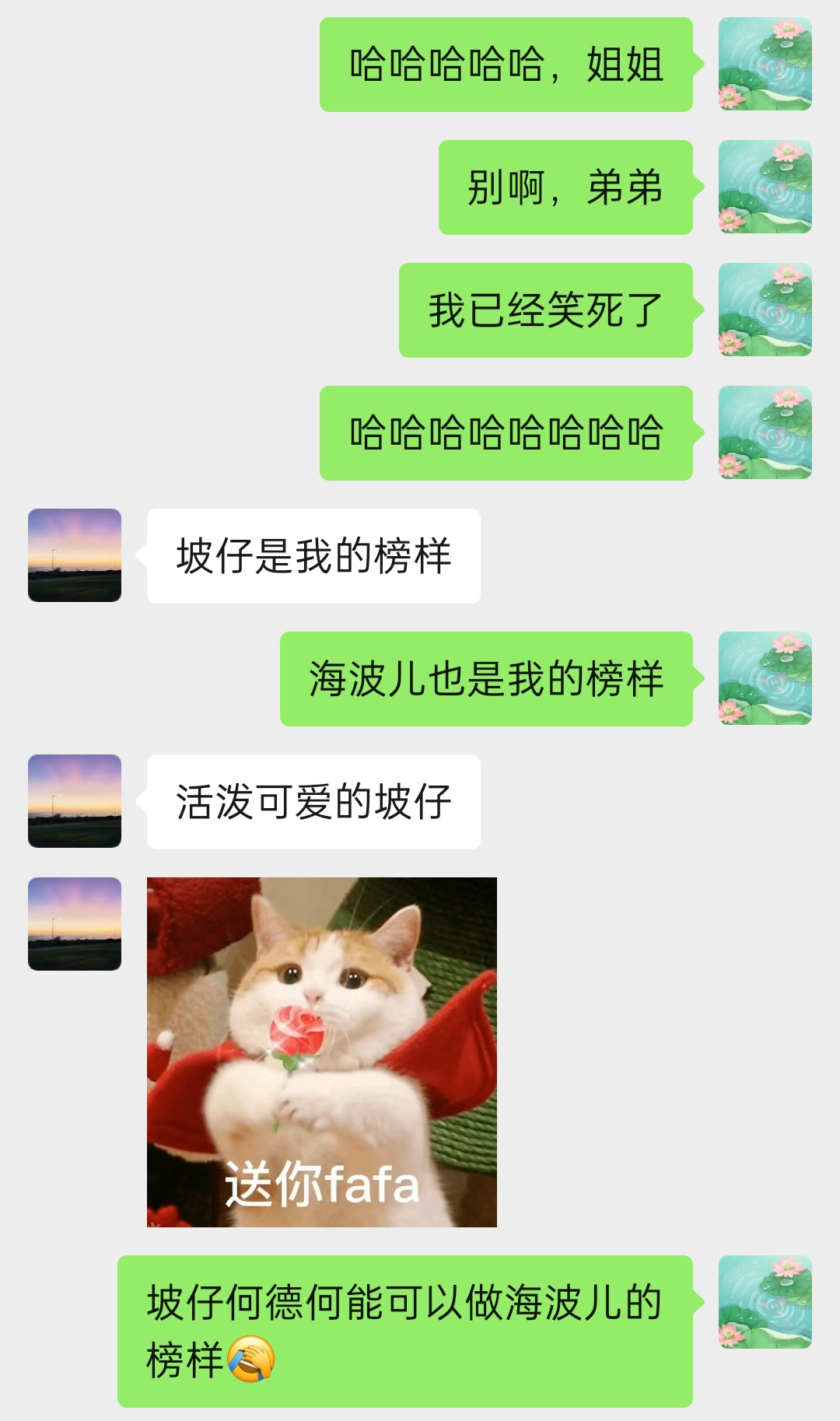This screenshot has width=840, height=1421.
Task: Open the 送你fafa cat sticker
Action: tap(321, 1052)
